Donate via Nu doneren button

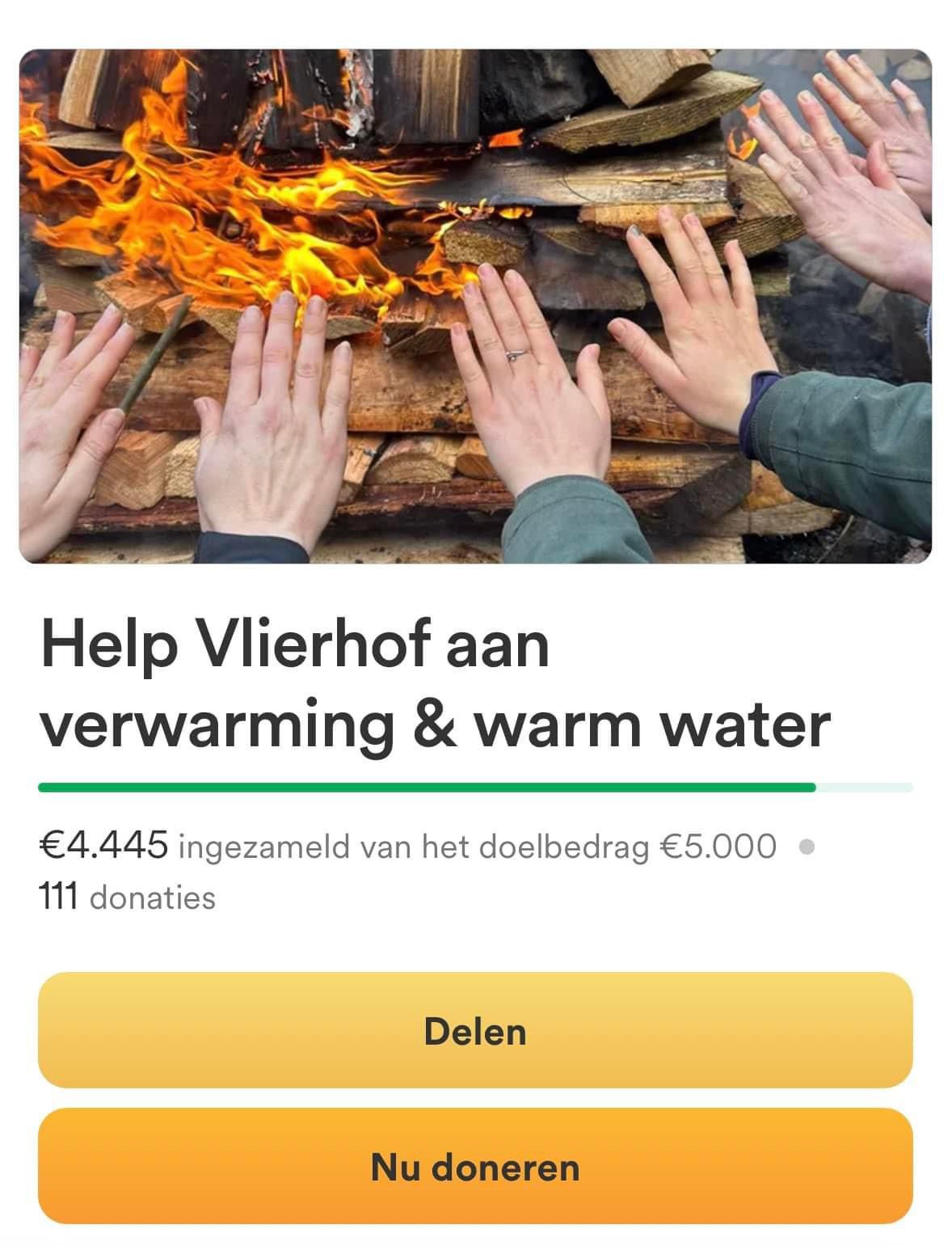475,1166
